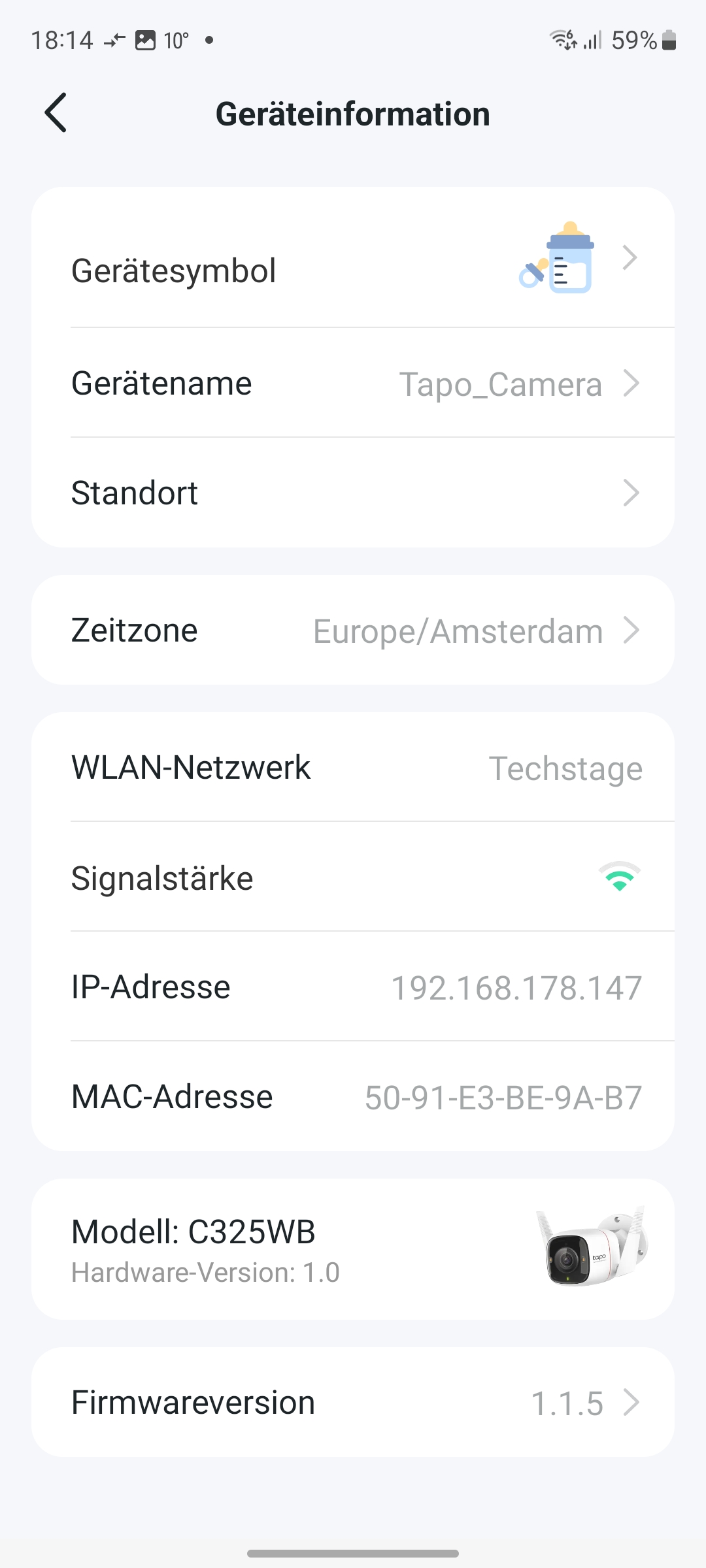Screen dimensions: 706x1568
Task: Open the Standort row
Action: click(353, 493)
